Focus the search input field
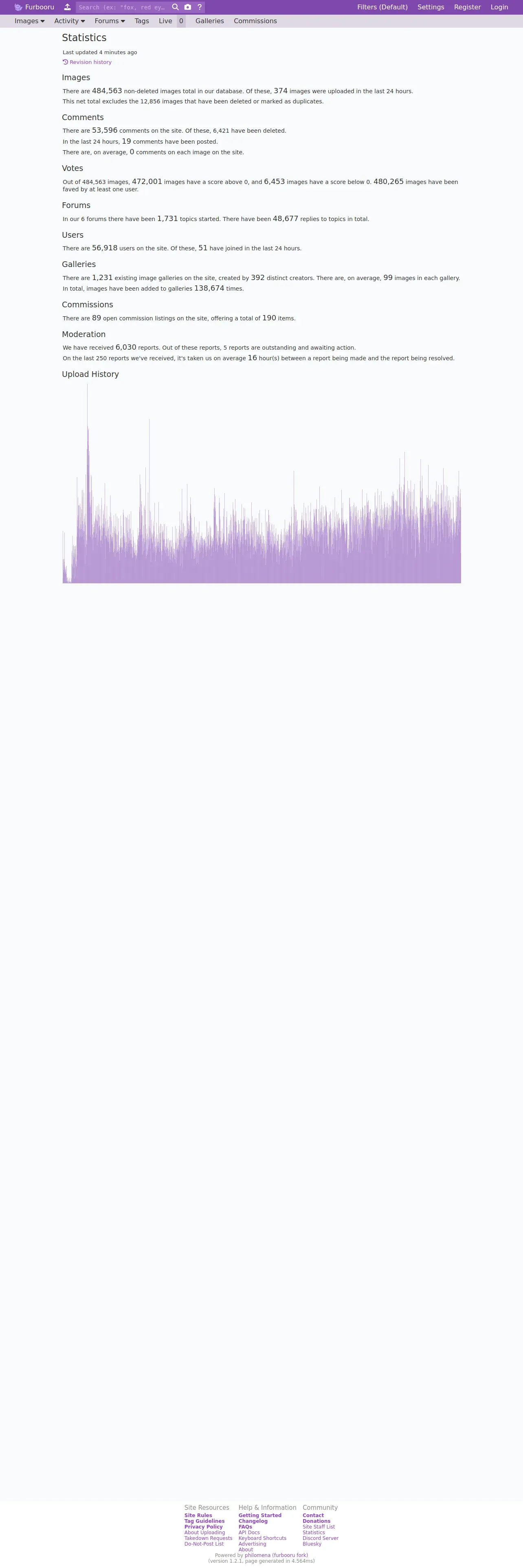Screen dimensions: 523x1568 [122, 7]
